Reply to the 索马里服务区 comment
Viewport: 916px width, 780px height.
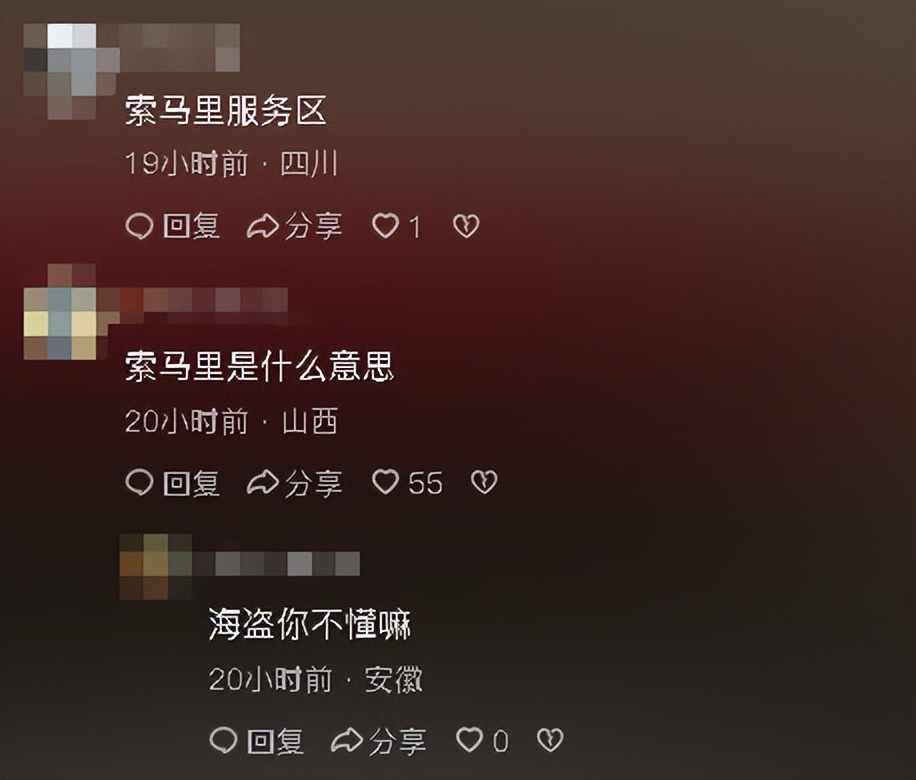172,227
